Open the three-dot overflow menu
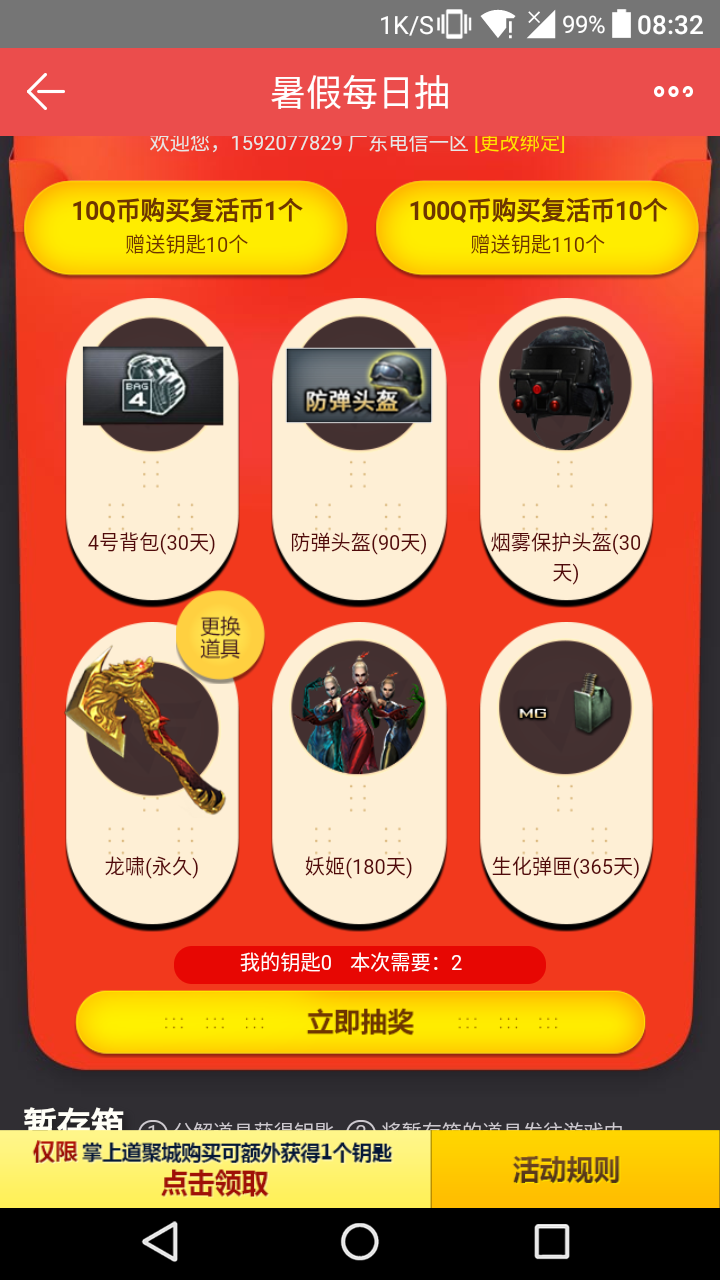Screen dimensions: 720x1280 pos(673,92)
